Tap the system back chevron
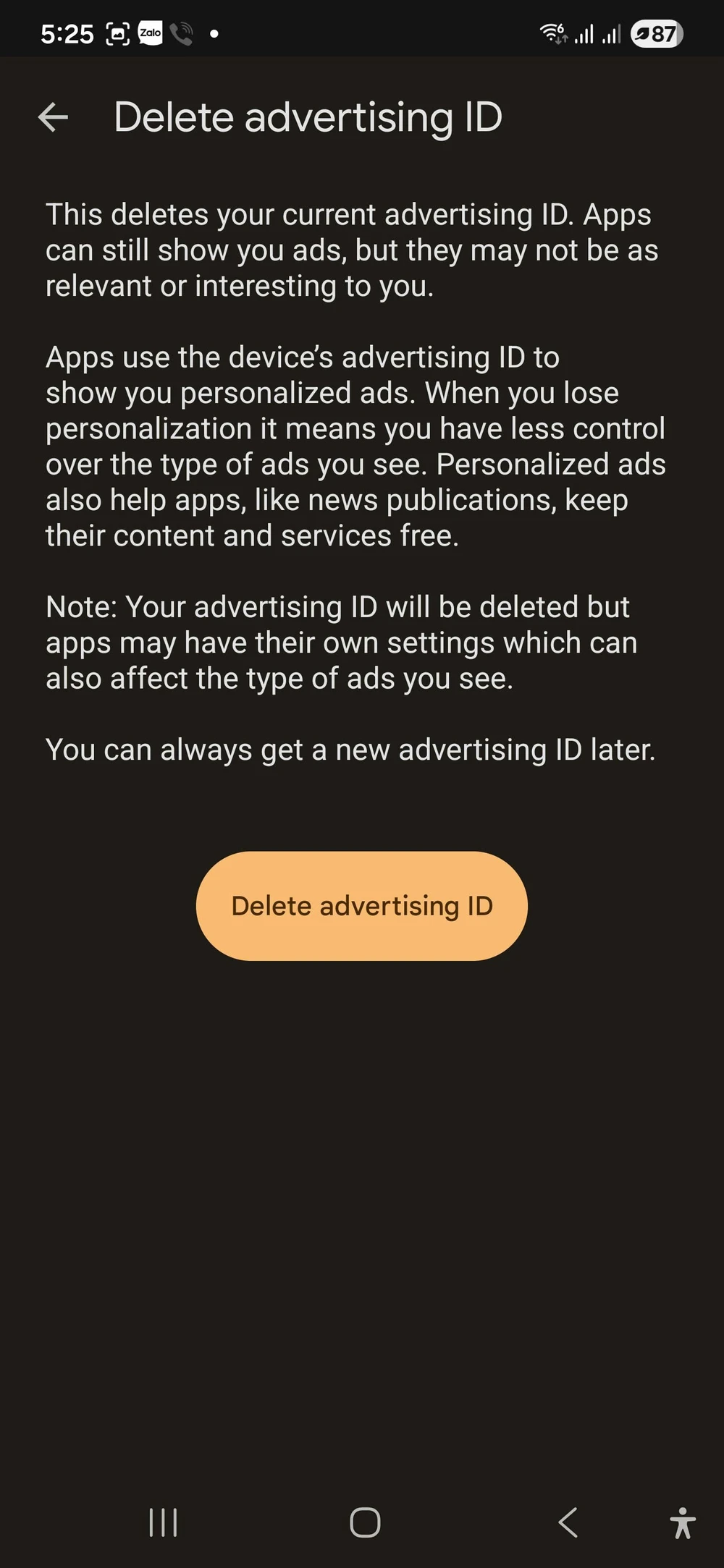Image resolution: width=724 pixels, height=1568 pixels. click(x=568, y=1522)
